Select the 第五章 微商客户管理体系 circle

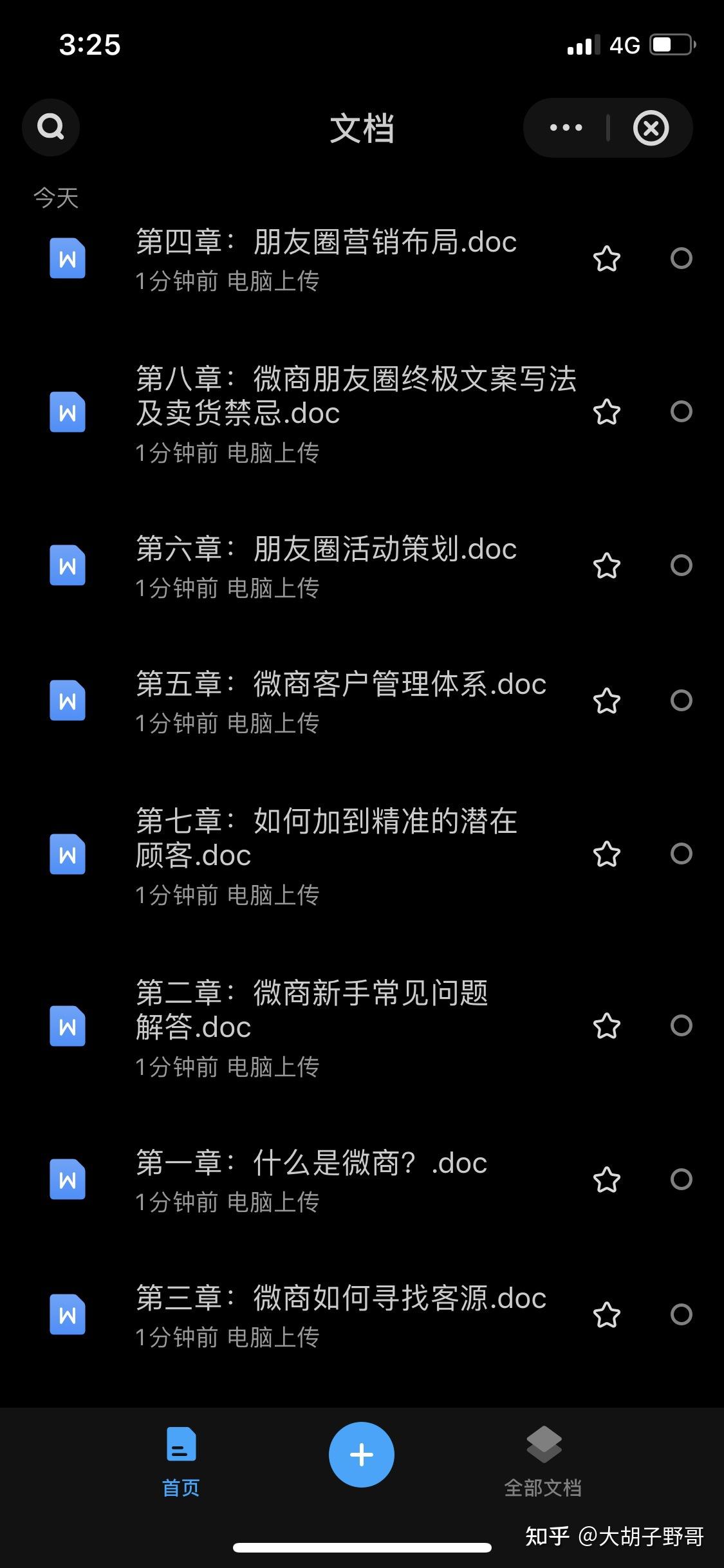(x=681, y=700)
